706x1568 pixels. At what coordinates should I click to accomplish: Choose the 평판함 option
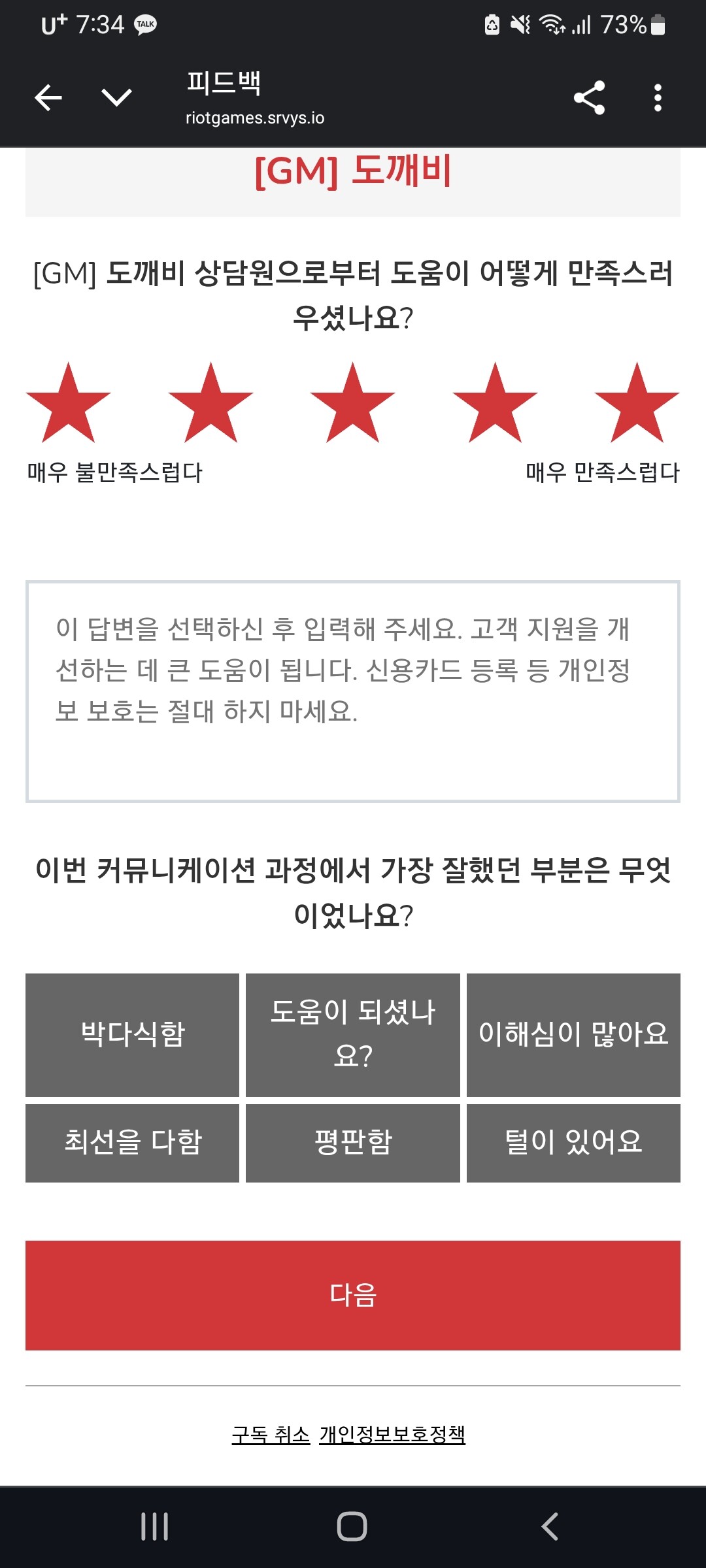[x=353, y=1143]
